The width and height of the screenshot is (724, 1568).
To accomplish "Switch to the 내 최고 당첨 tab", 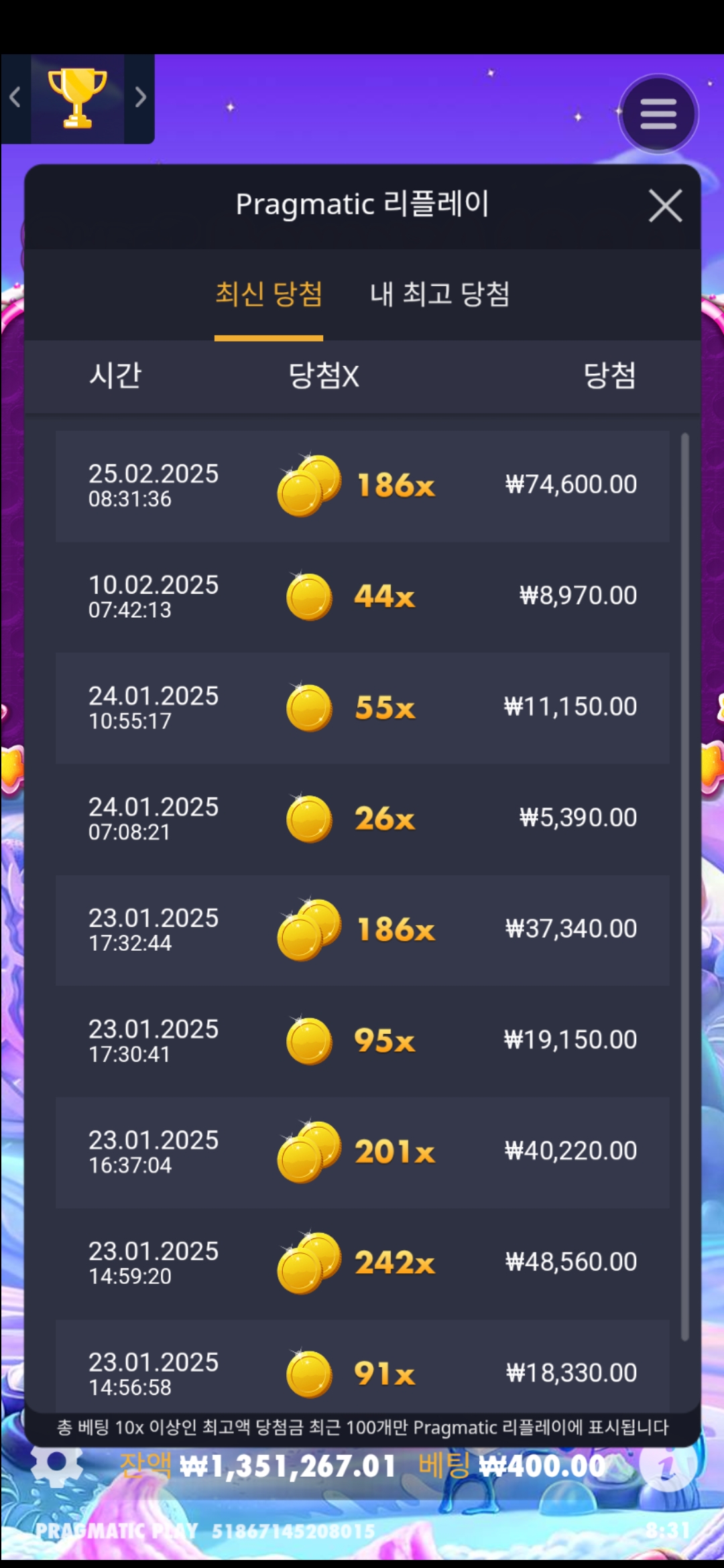I will (440, 294).
